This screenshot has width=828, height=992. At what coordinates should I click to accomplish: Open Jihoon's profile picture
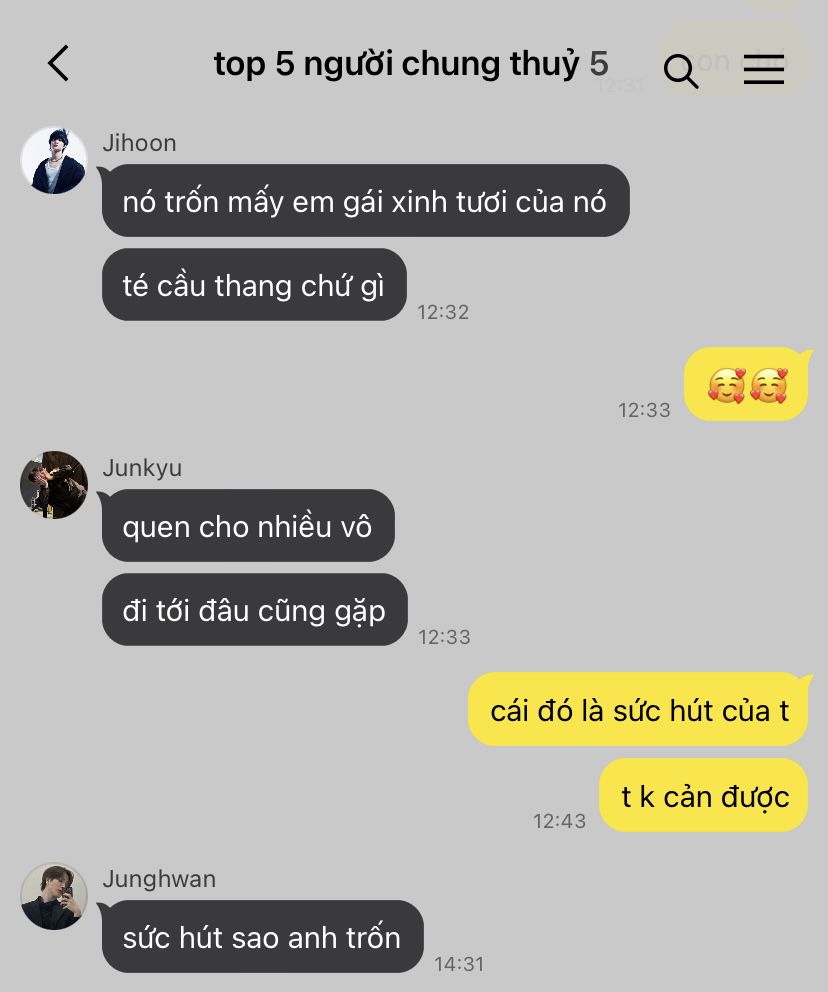click(54, 160)
